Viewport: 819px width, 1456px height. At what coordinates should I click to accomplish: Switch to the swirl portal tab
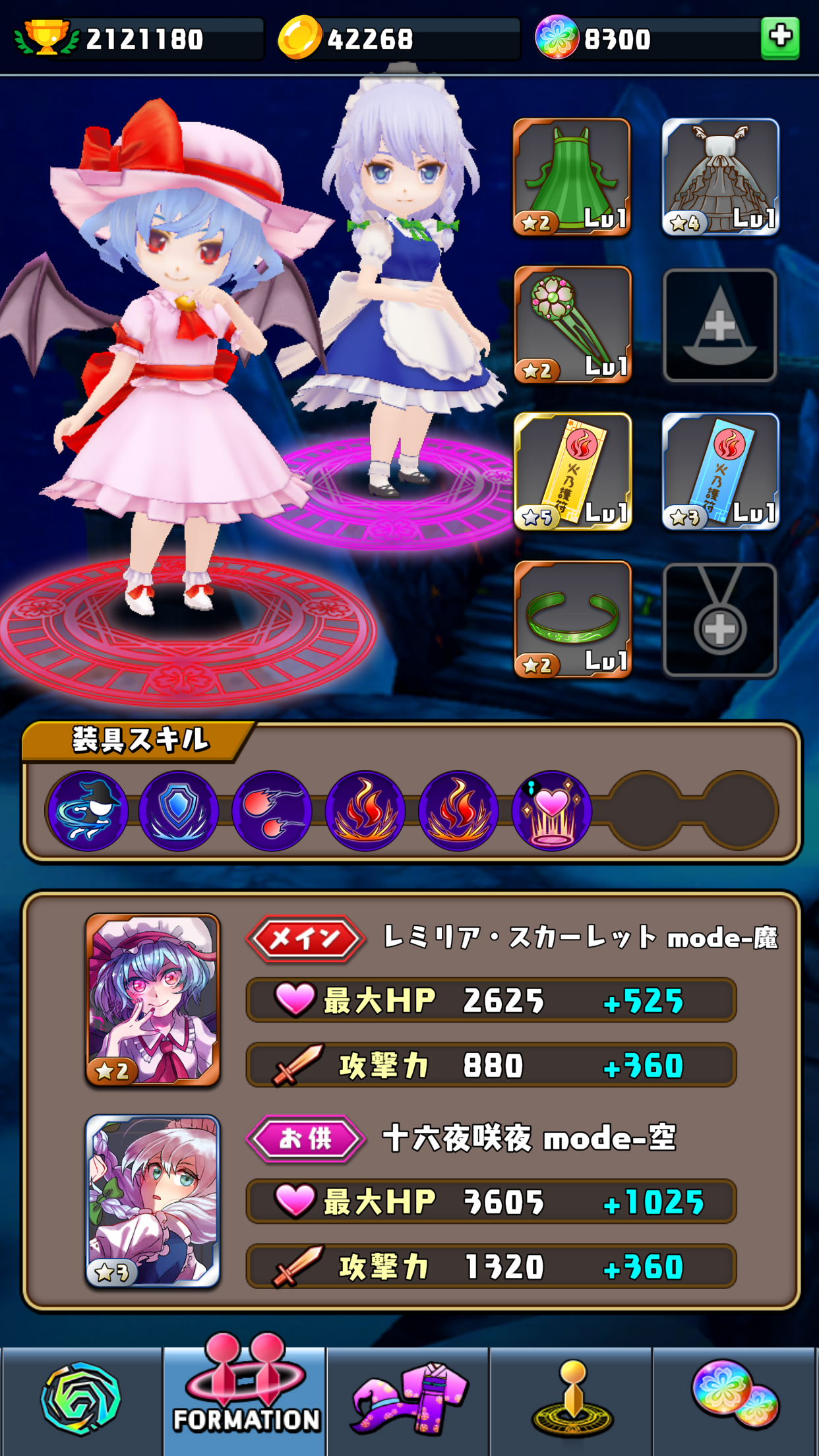click(x=81, y=1399)
